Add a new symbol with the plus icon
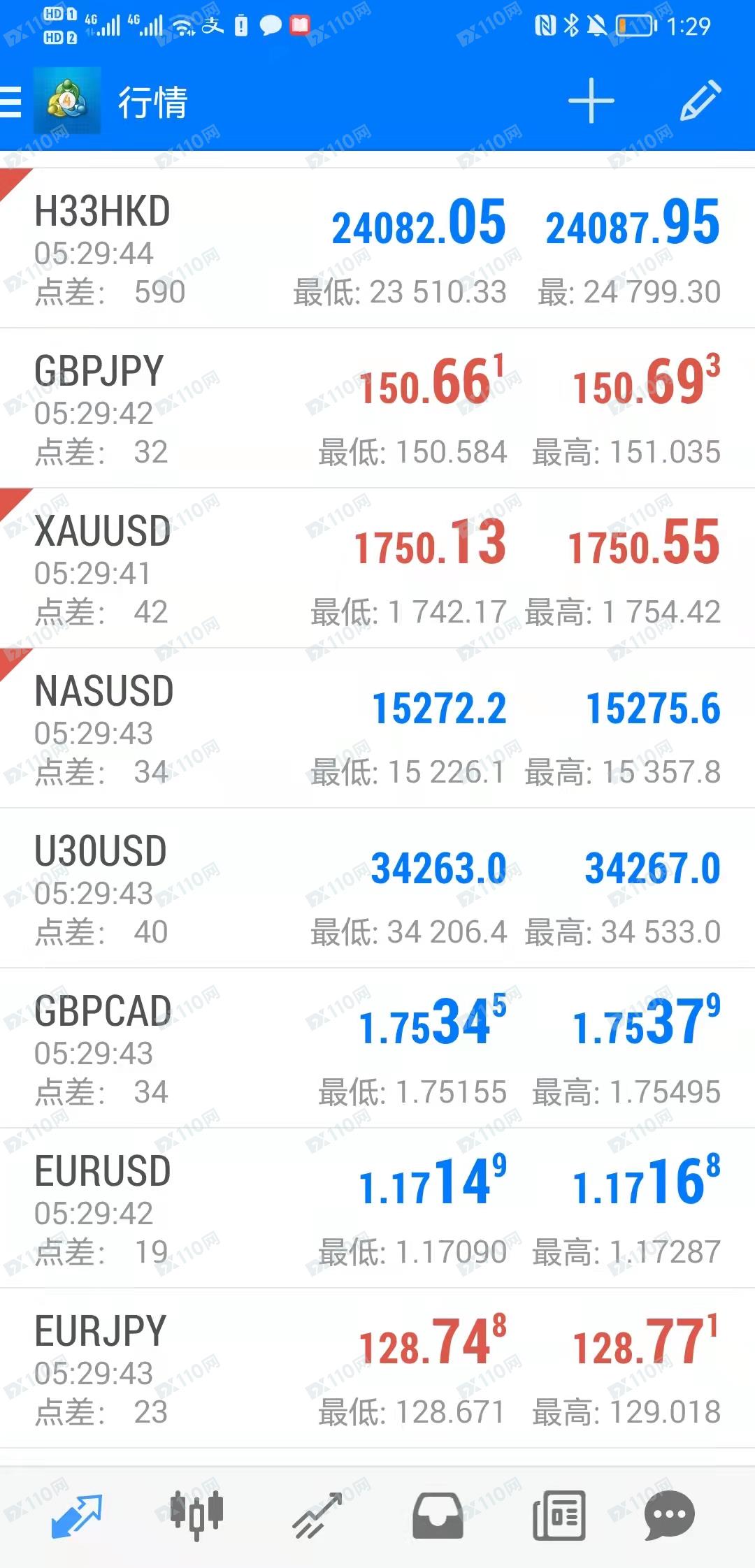 coord(591,101)
